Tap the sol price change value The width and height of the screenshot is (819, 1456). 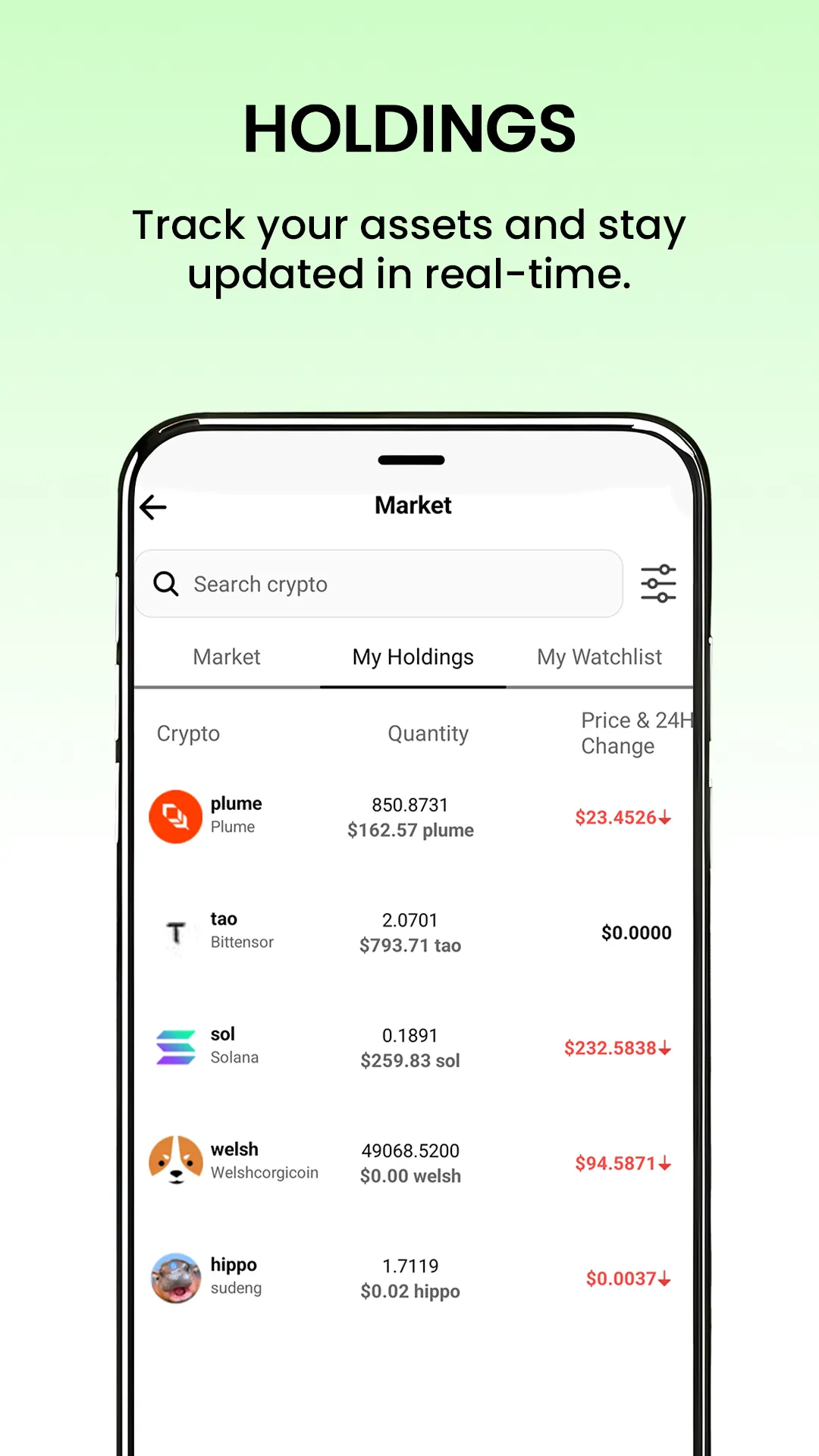tap(618, 1048)
